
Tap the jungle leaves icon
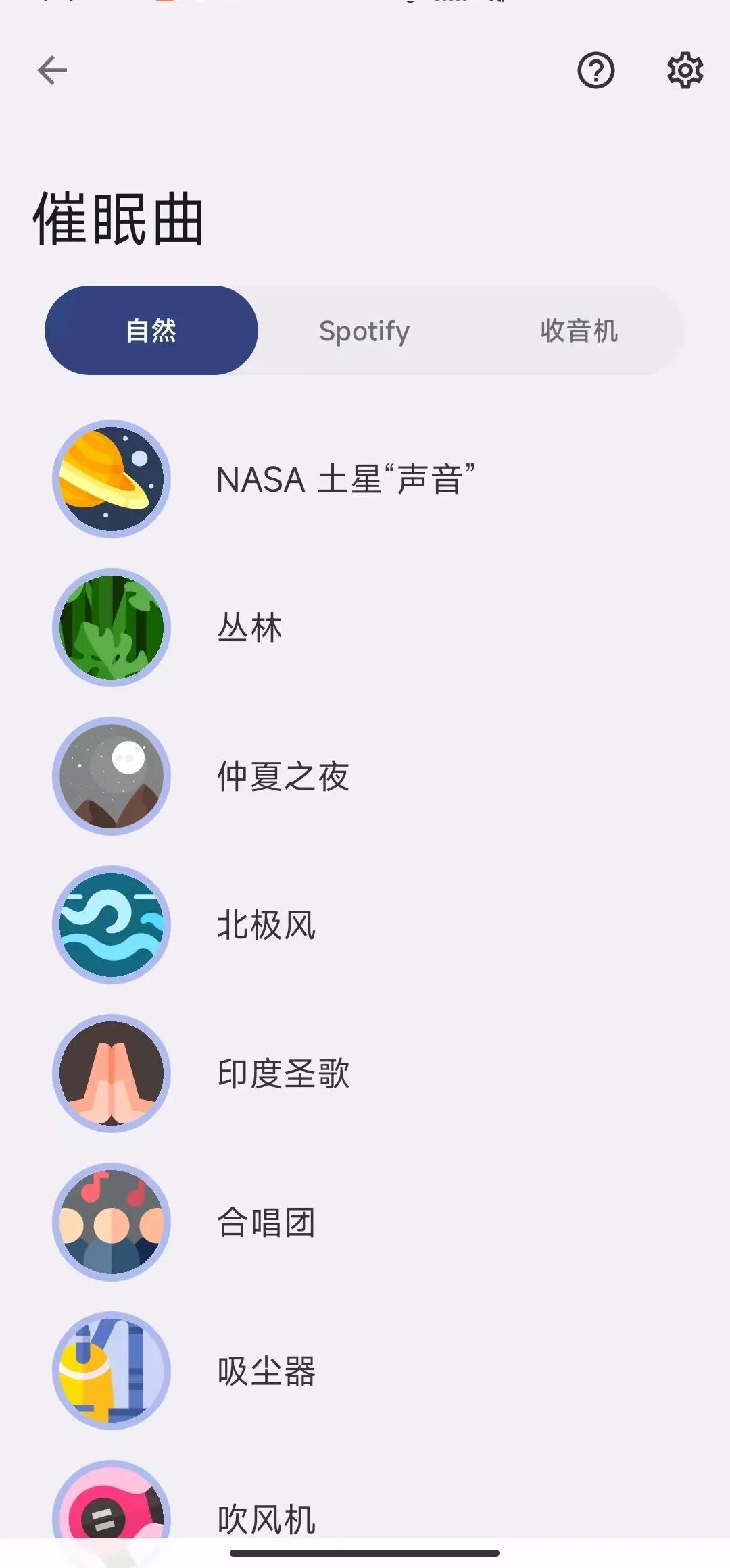point(112,628)
